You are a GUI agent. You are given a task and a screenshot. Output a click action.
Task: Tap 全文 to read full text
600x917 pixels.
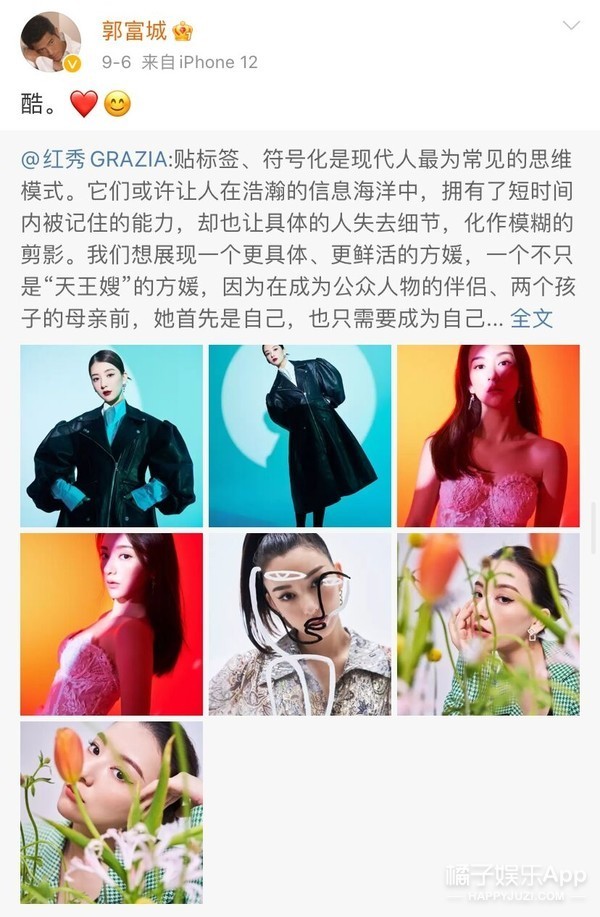click(531, 319)
